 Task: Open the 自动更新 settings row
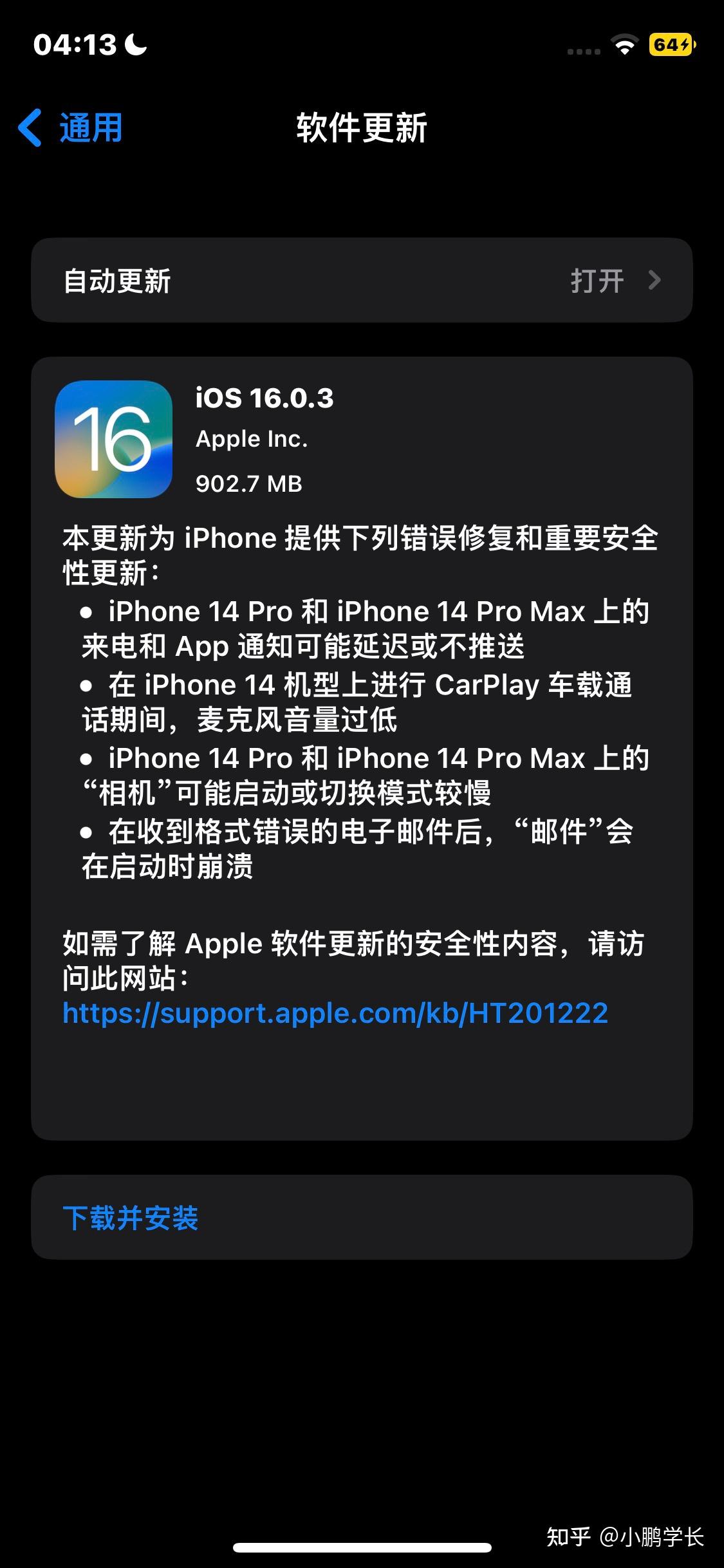coord(362,279)
